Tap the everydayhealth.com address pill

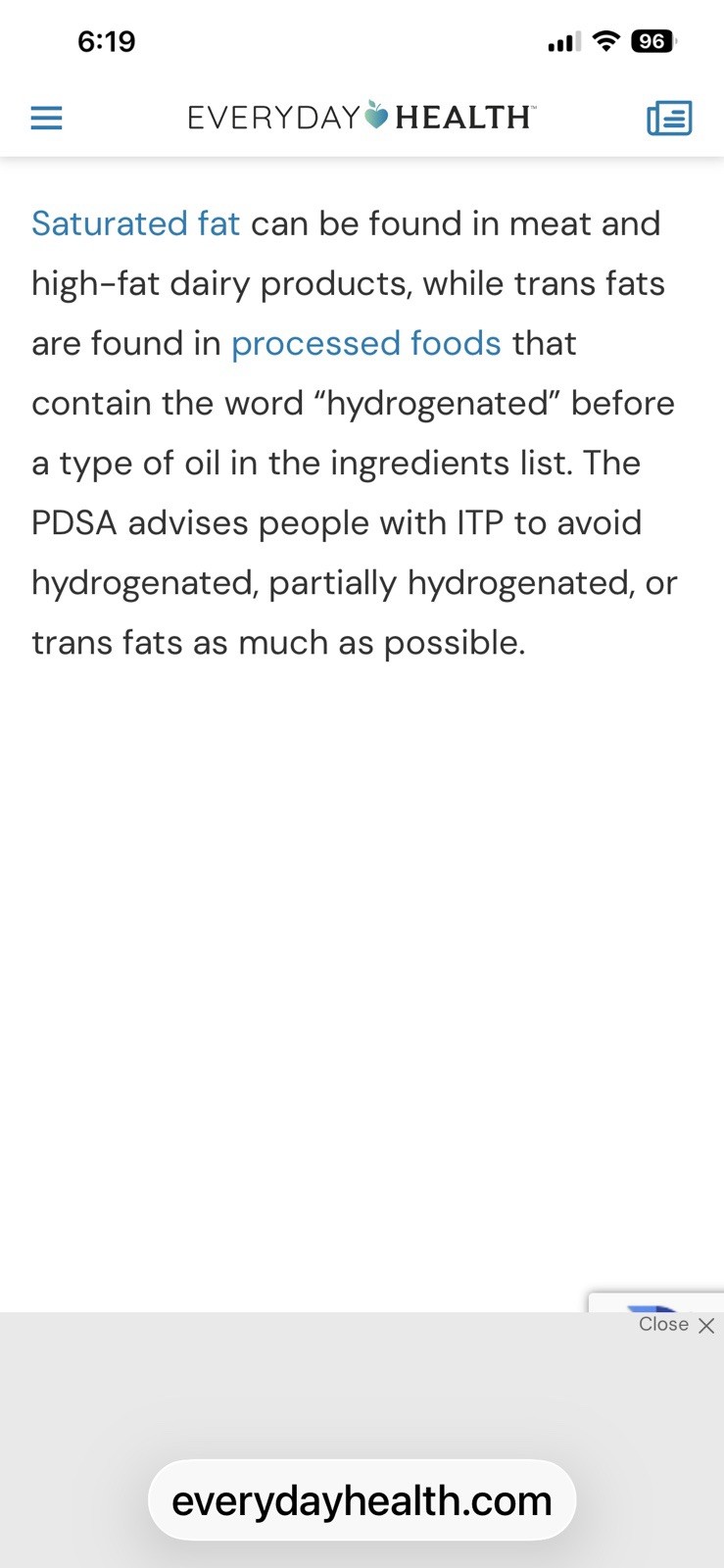click(x=362, y=1500)
